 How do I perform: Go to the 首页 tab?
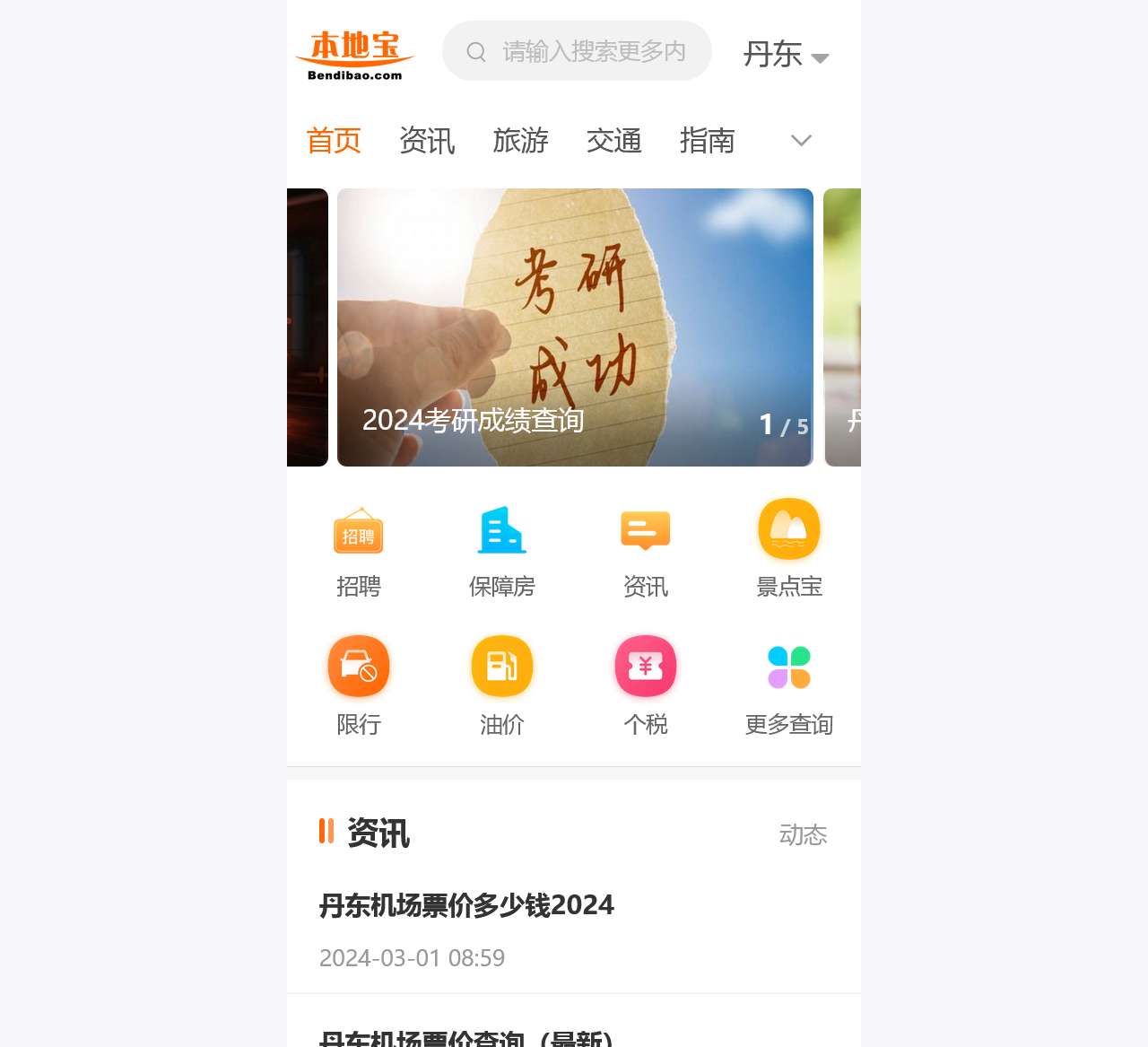[x=334, y=141]
